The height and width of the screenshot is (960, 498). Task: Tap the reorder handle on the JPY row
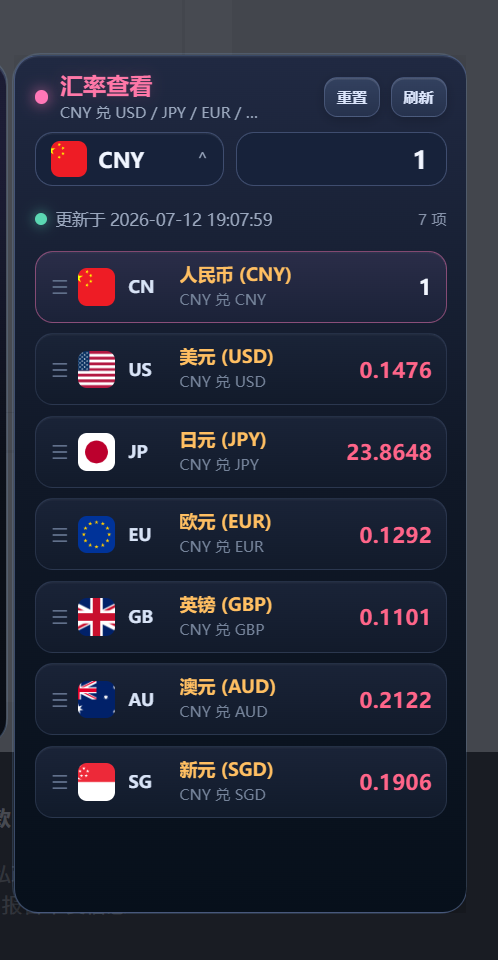[x=59, y=452]
